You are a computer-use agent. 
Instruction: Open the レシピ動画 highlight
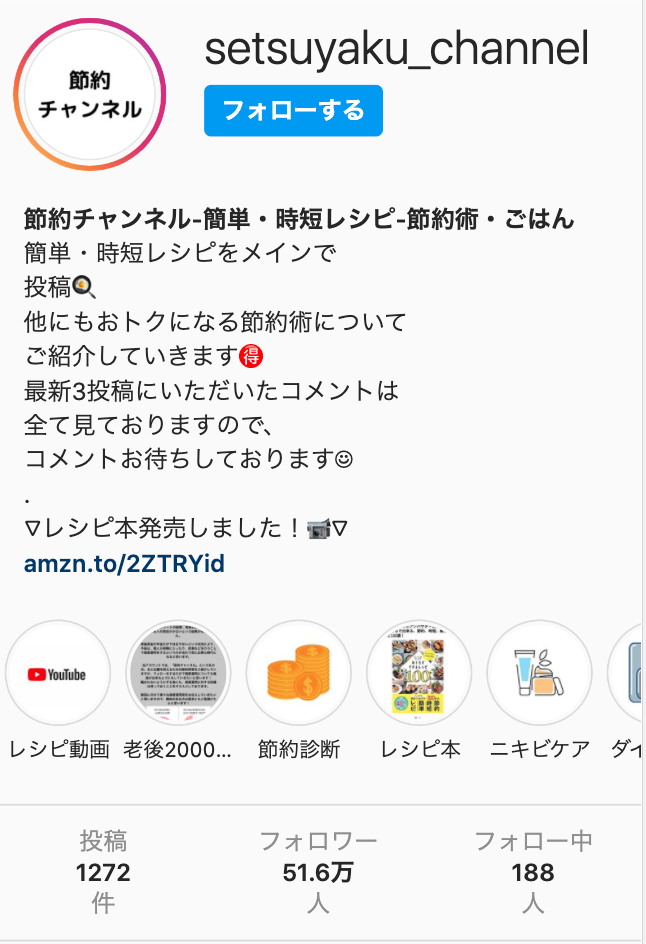[x=58, y=673]
